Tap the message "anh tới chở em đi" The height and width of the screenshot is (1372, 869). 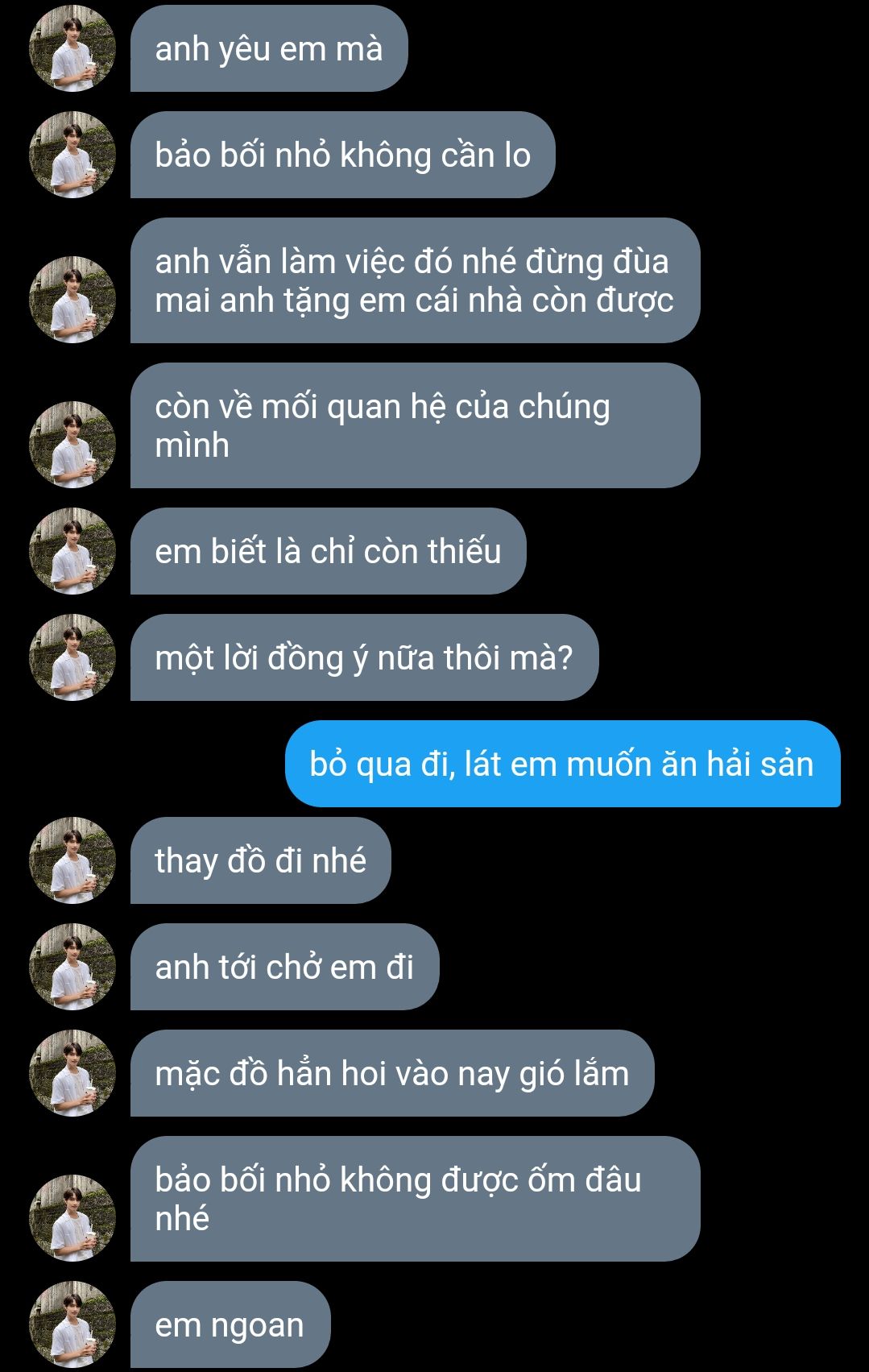click(x=283, y=967)
